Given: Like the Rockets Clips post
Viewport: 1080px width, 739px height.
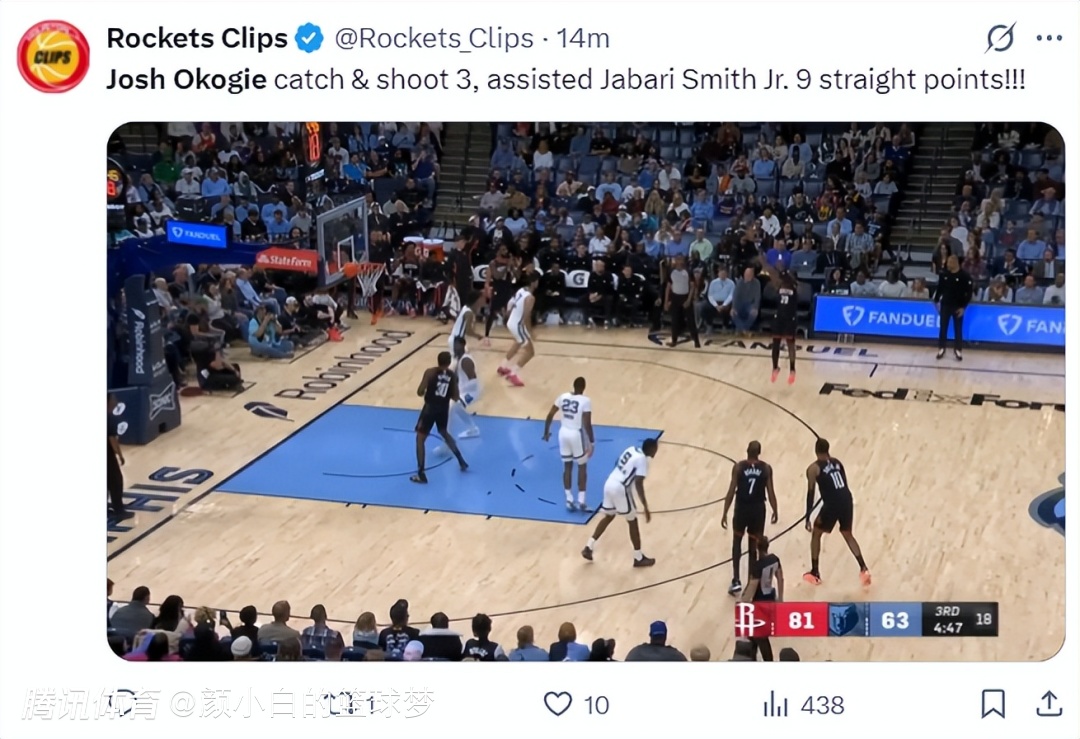Looking at the screenshot, I should point(558,704).
